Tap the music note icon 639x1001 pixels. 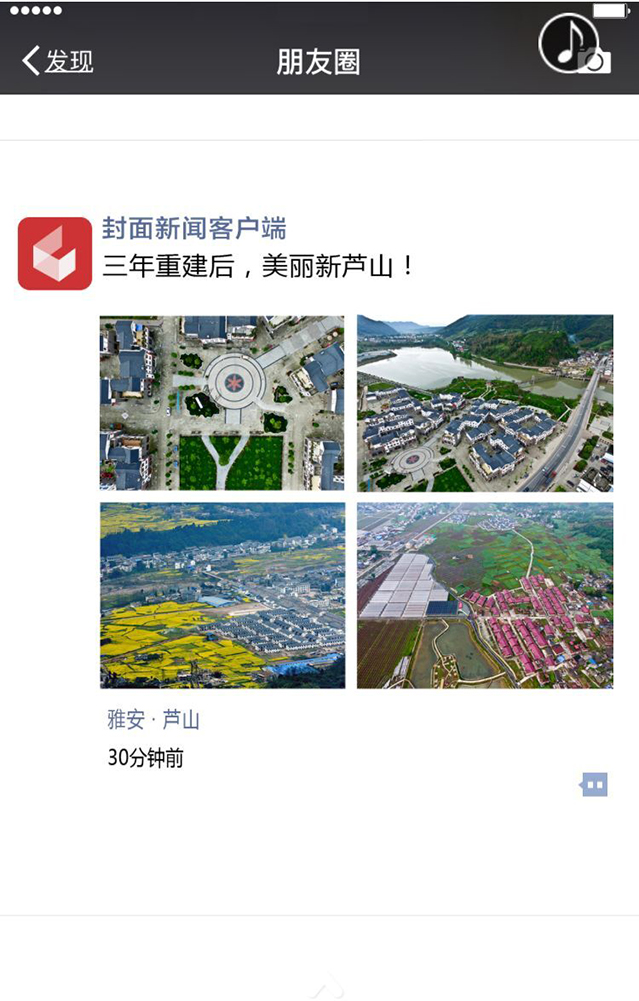pyautogui.click(x=566, y=42)
